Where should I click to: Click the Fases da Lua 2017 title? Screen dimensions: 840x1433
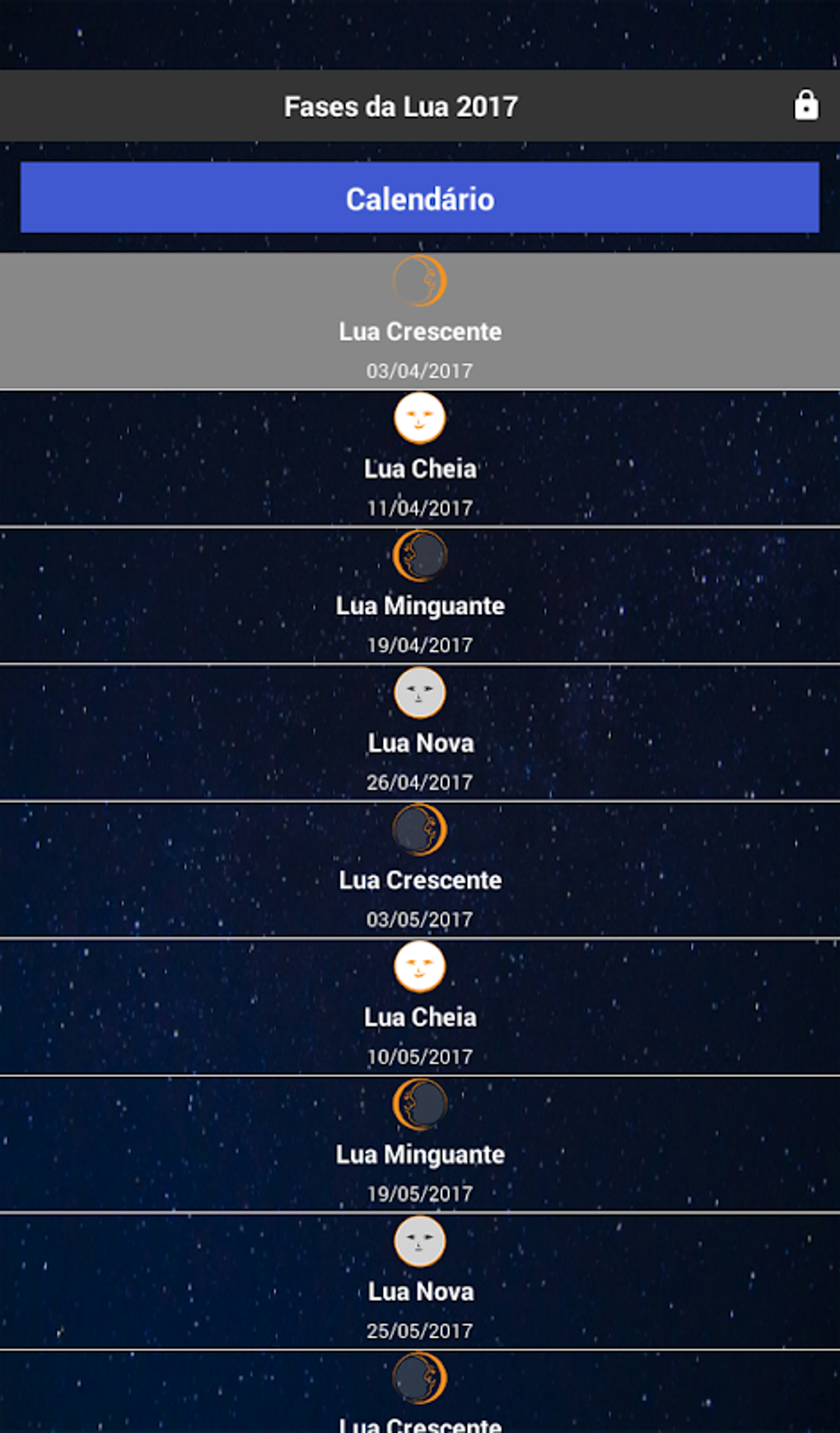tap(401, 105)
